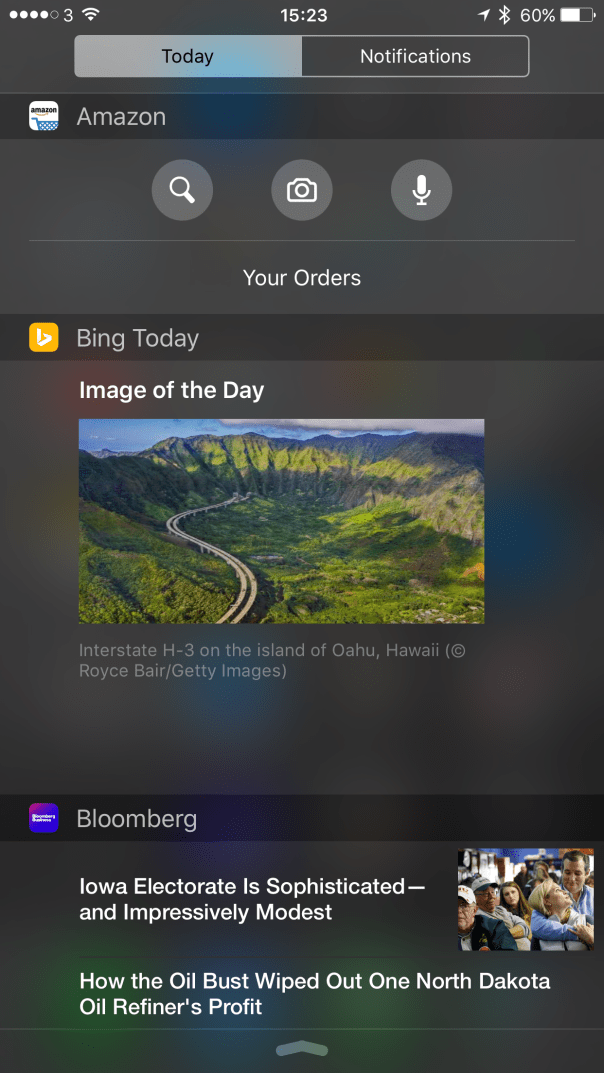The width and height of the screenshot is (604, 1073).
Task: View the Bing Image of the Day
Action: (x=281, y=521)
